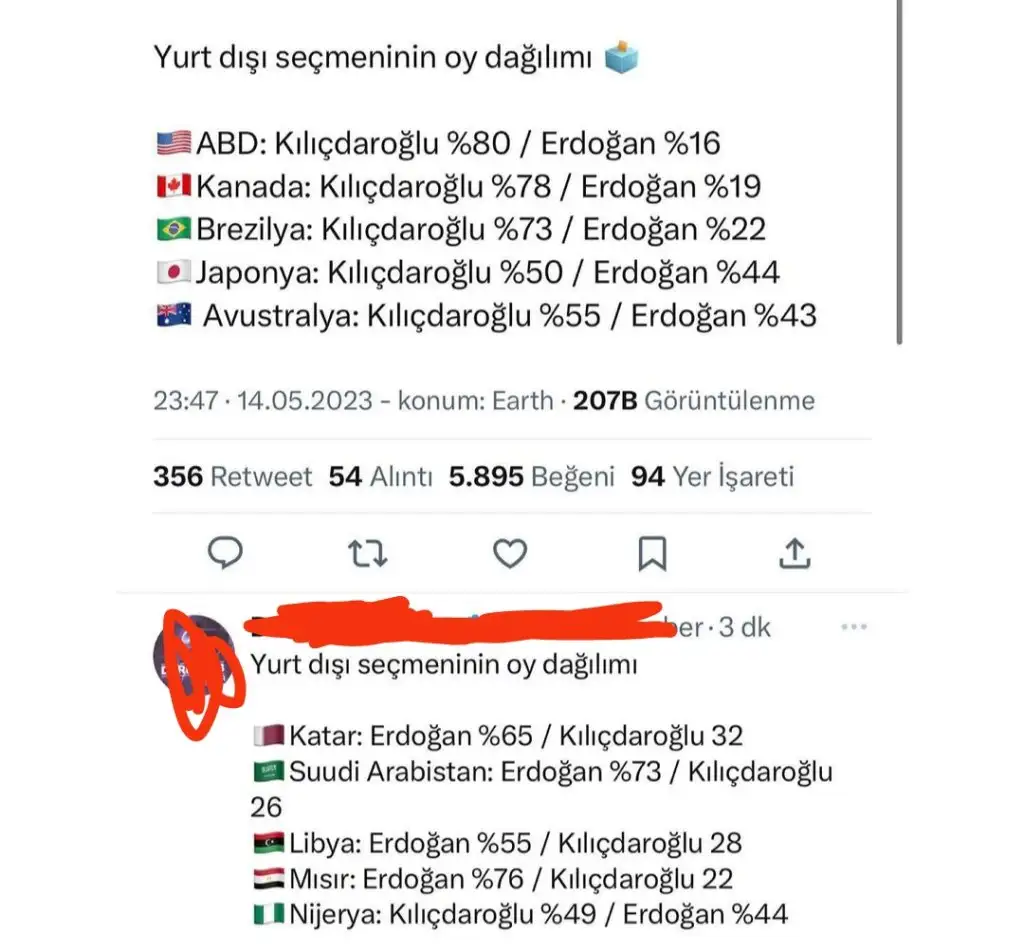Screen dimensions: 1024x951
Task: Like the main tweet
Action: click(x=510, y=552)
